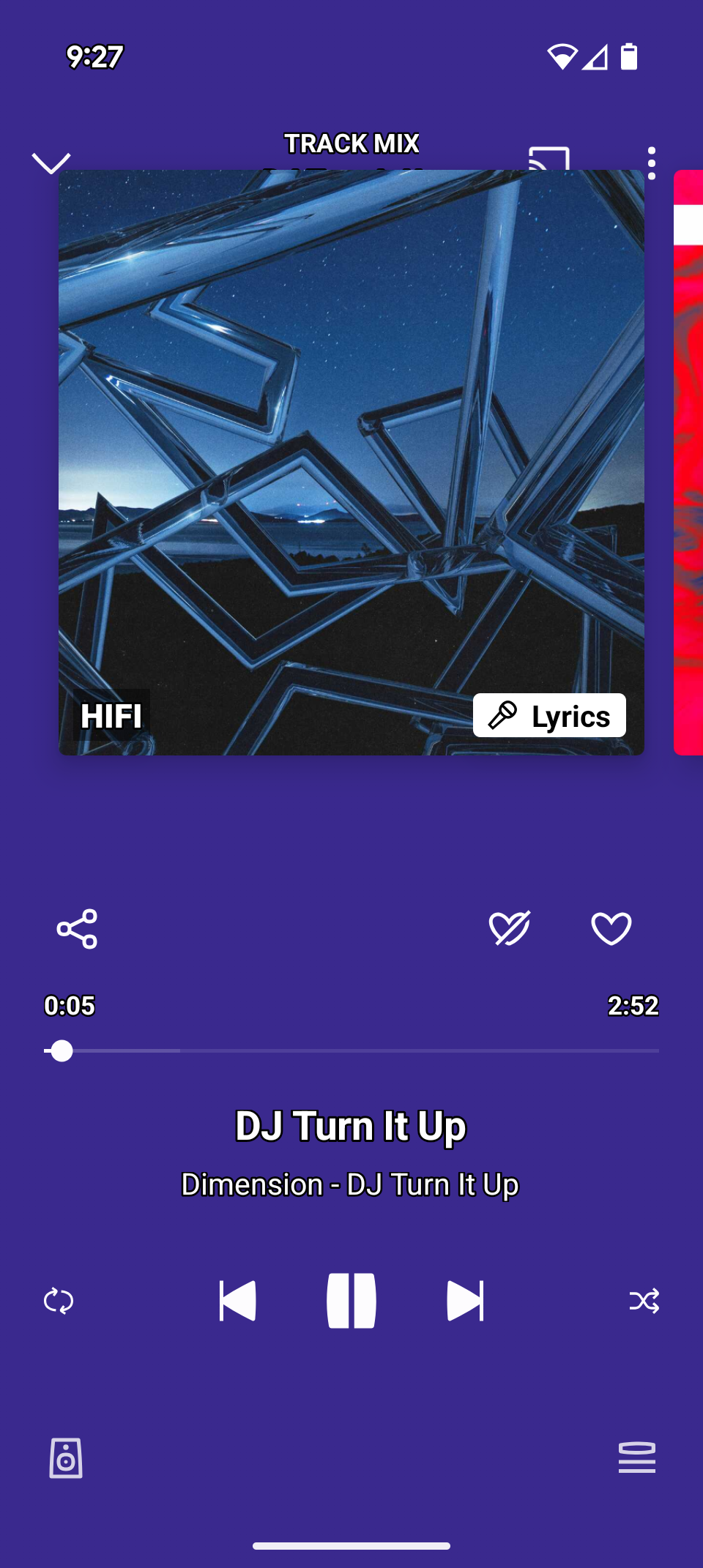Collapse the now playing screen

pos(51,163)
